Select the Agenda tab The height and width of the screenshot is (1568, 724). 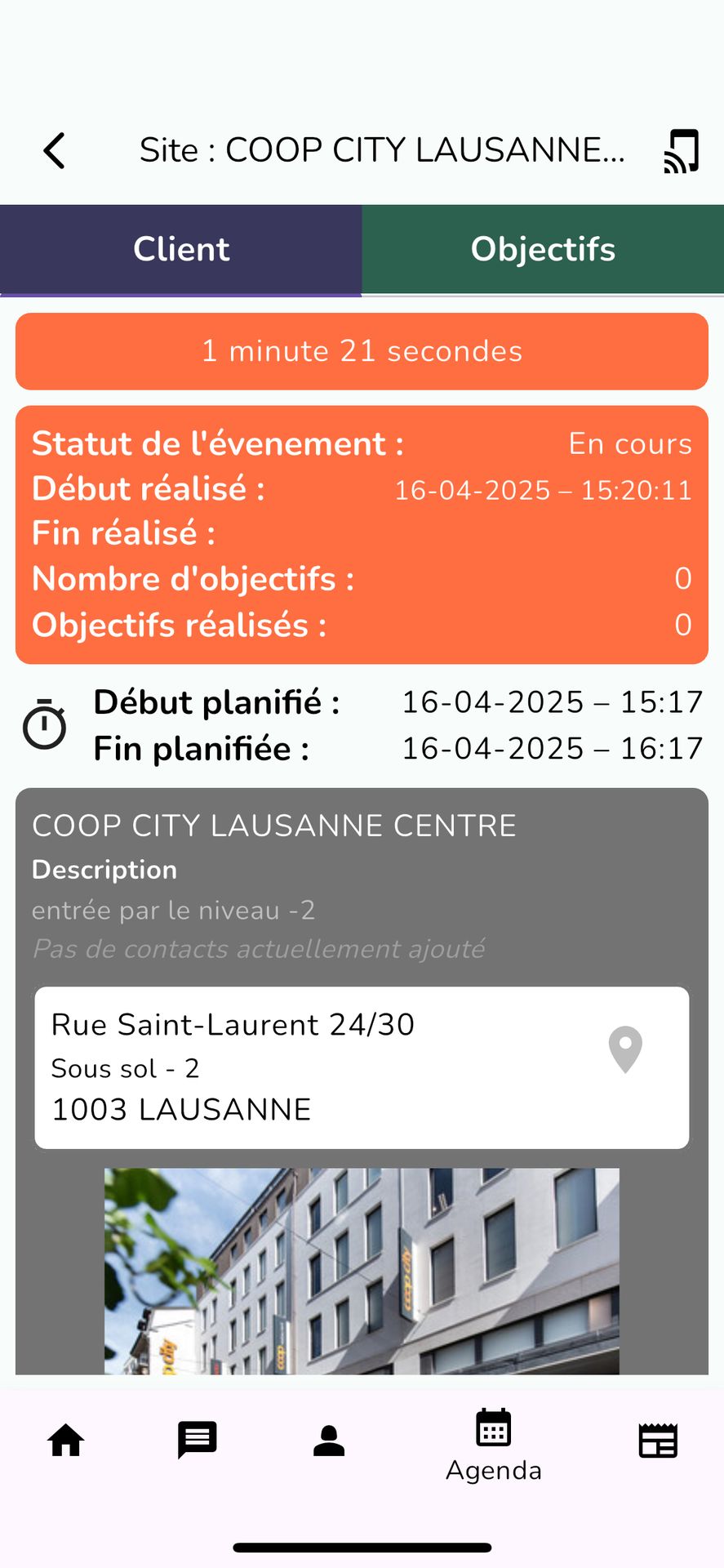pyautogui.click(x=494, y=1445)
